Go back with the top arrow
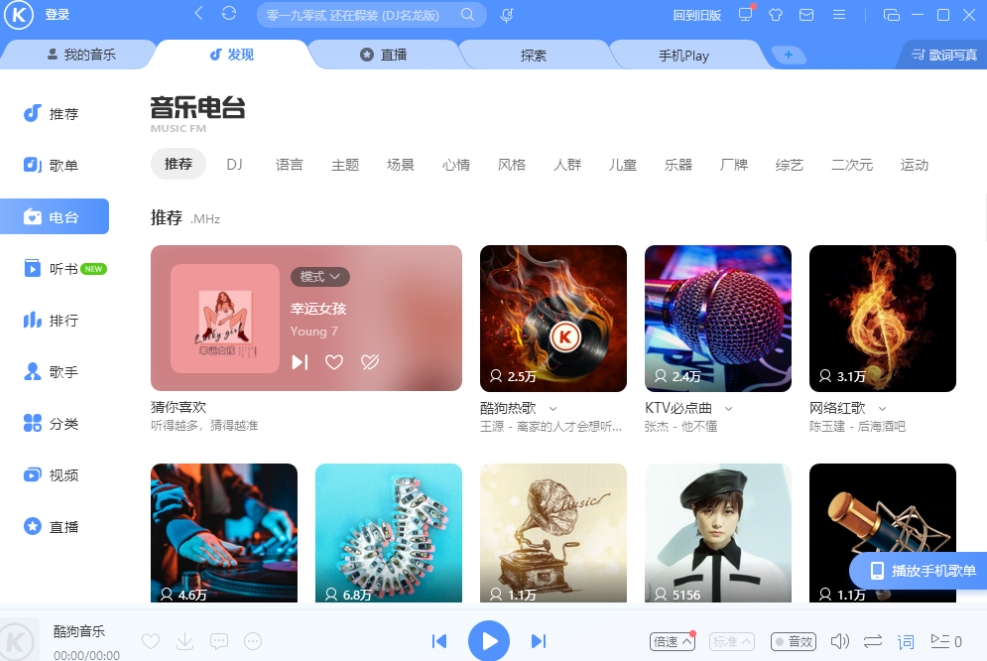This screenshot has height=661, width=987. (199, 14)
